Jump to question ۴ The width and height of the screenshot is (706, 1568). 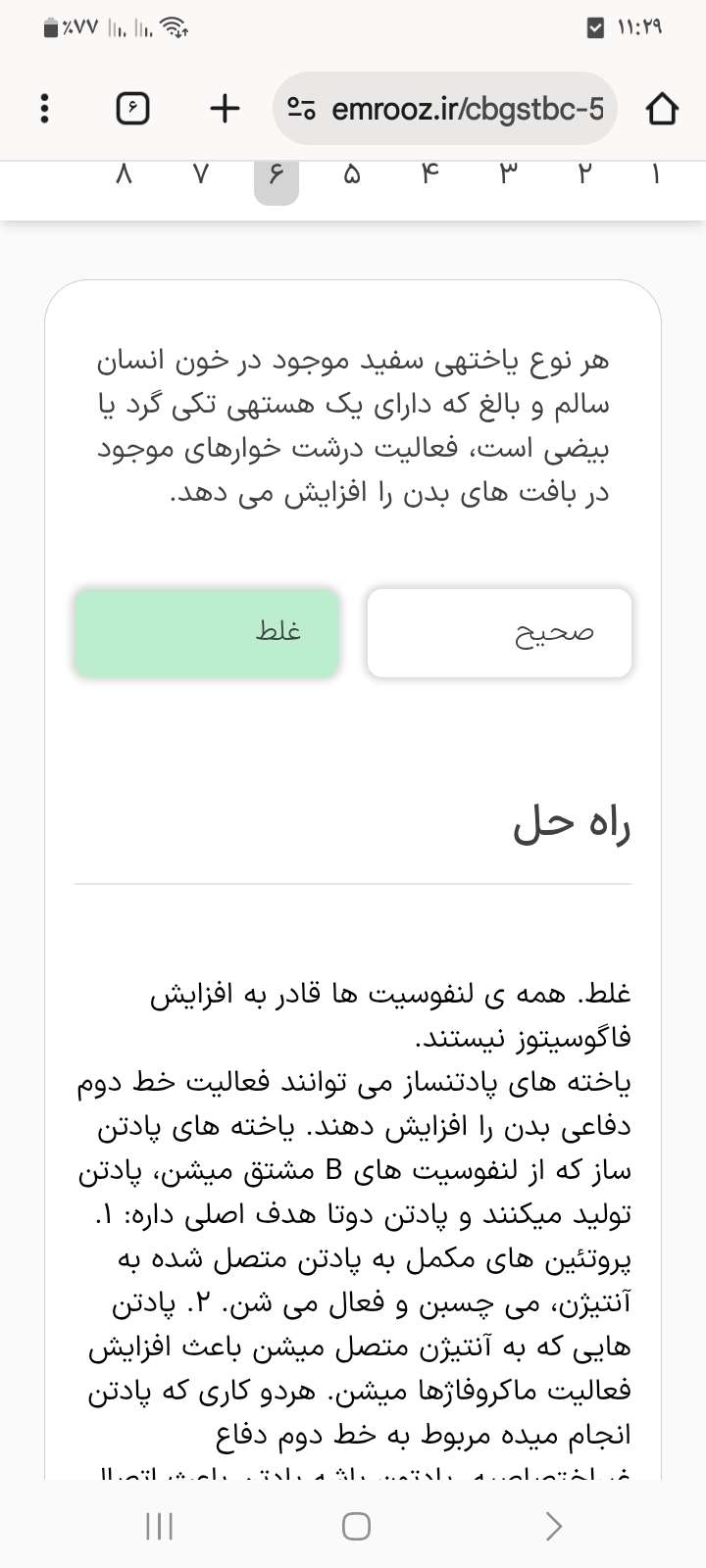[429, 176]
